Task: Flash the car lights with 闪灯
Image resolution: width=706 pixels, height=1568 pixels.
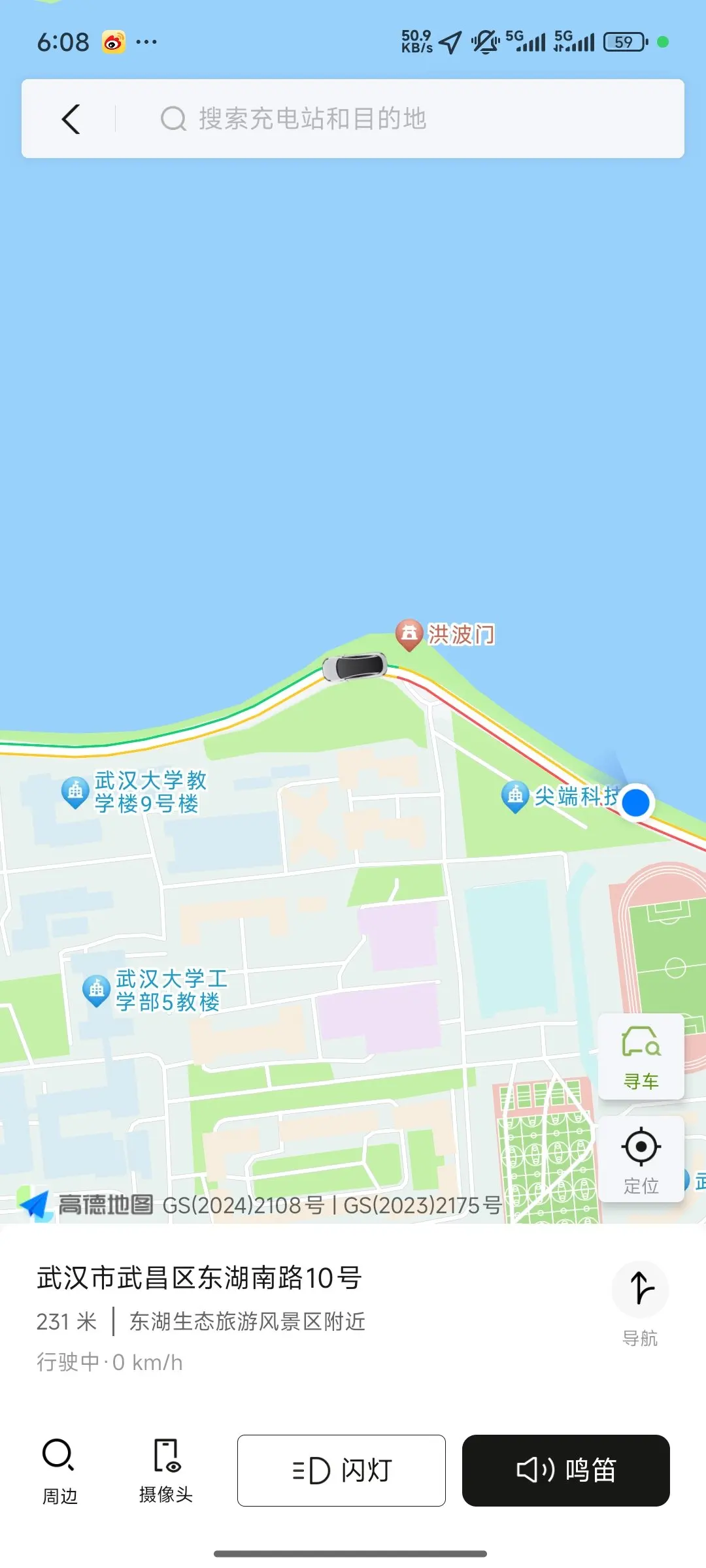Action: coord(341,1470)
